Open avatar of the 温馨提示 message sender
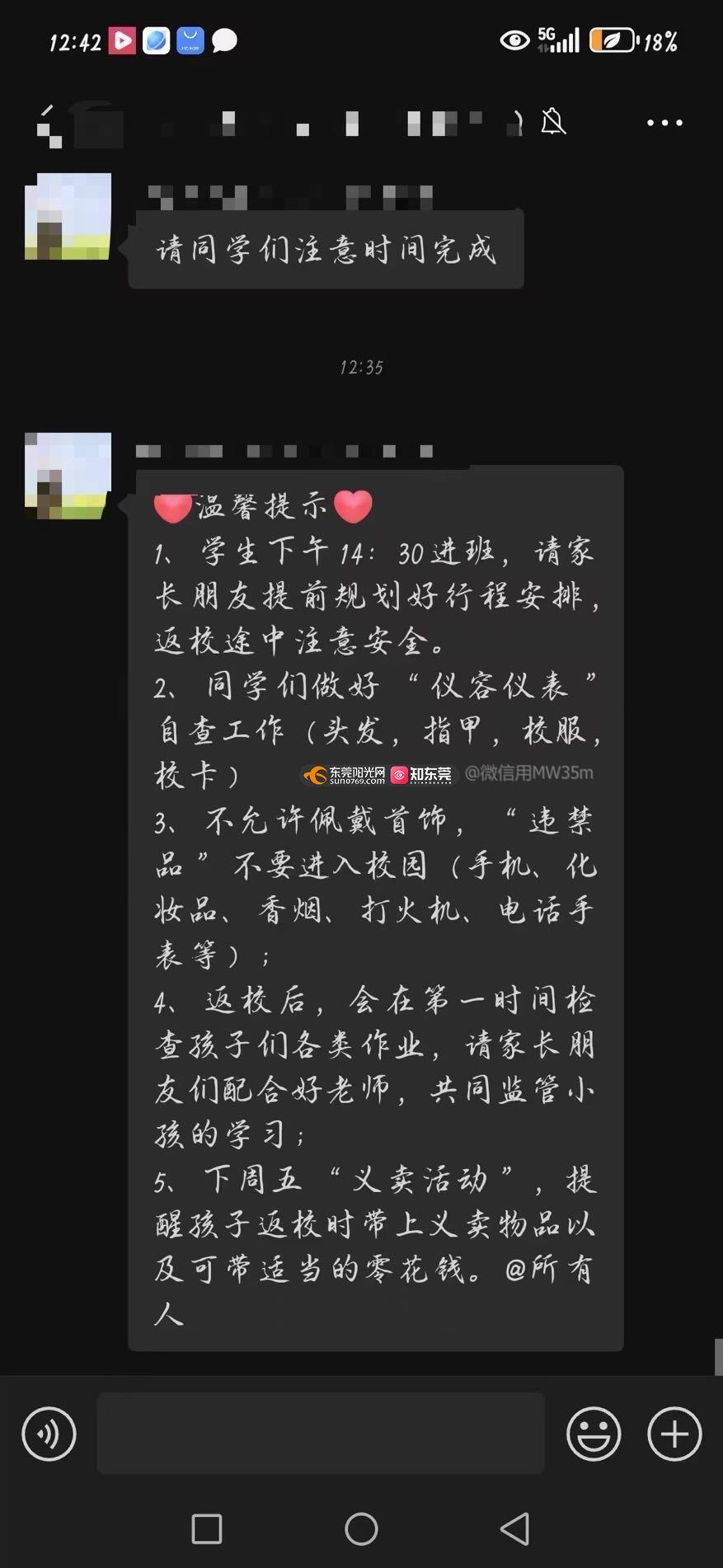This screenshot has height=1568, width=723. 68,476
